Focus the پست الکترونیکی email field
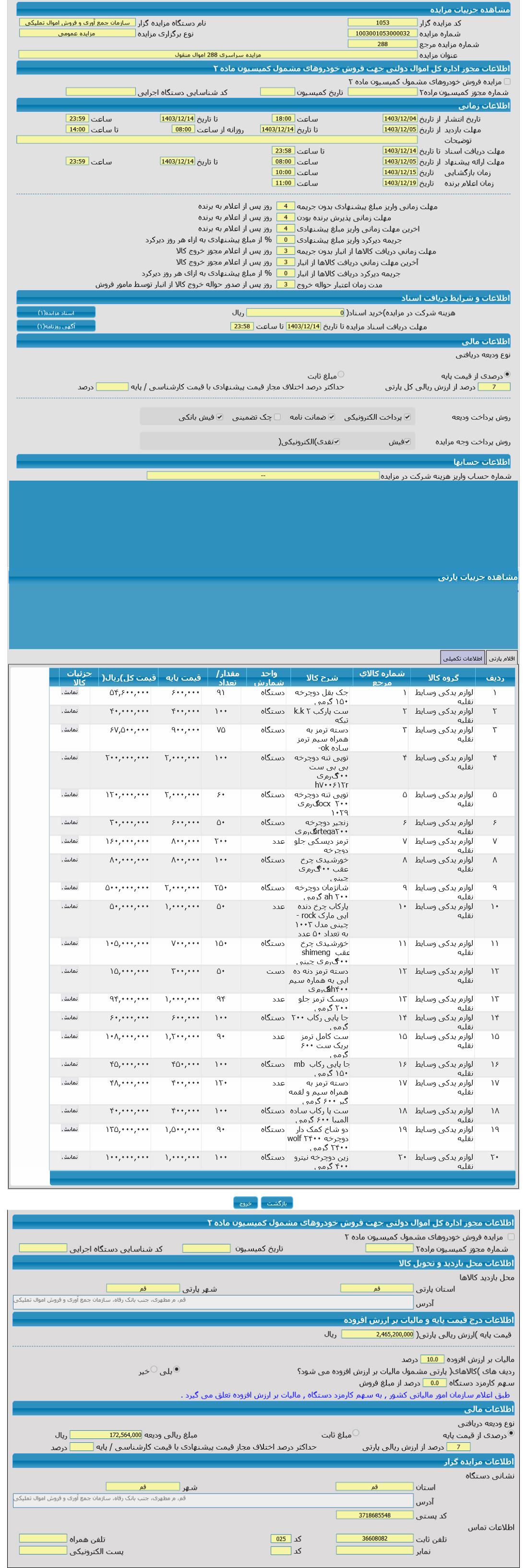This screenshot has height=1568, width=527. (43, 1550)
